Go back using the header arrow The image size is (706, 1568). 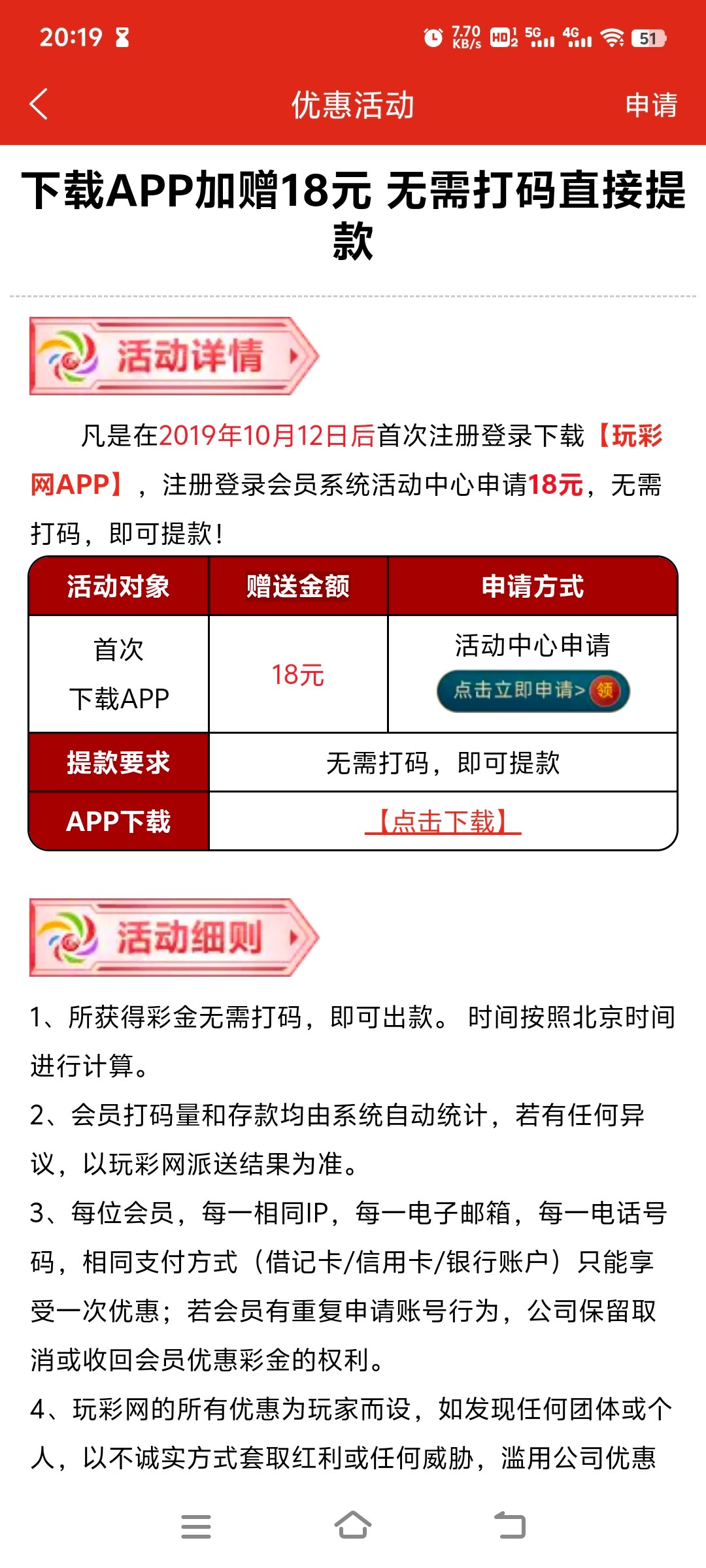[x=39, y=105]
